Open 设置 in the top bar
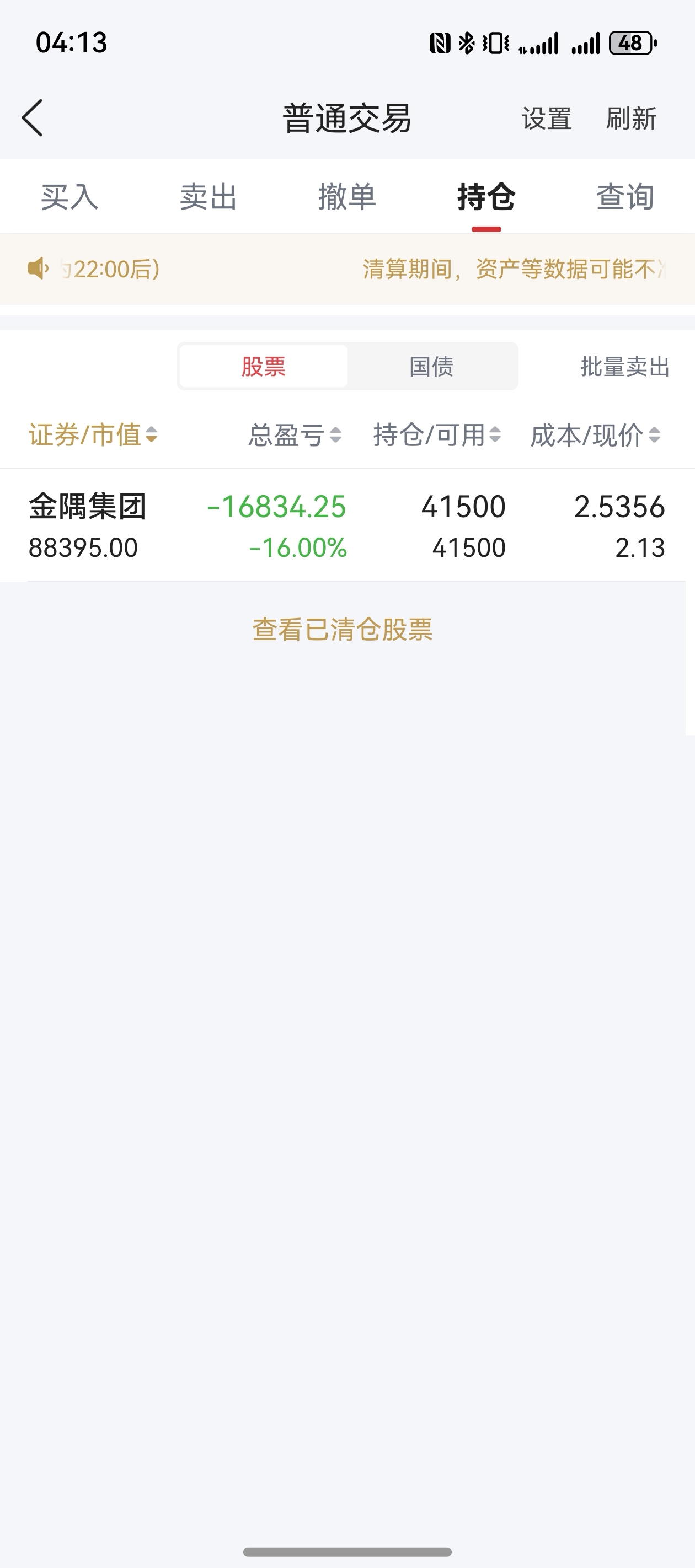 point(547,119)
